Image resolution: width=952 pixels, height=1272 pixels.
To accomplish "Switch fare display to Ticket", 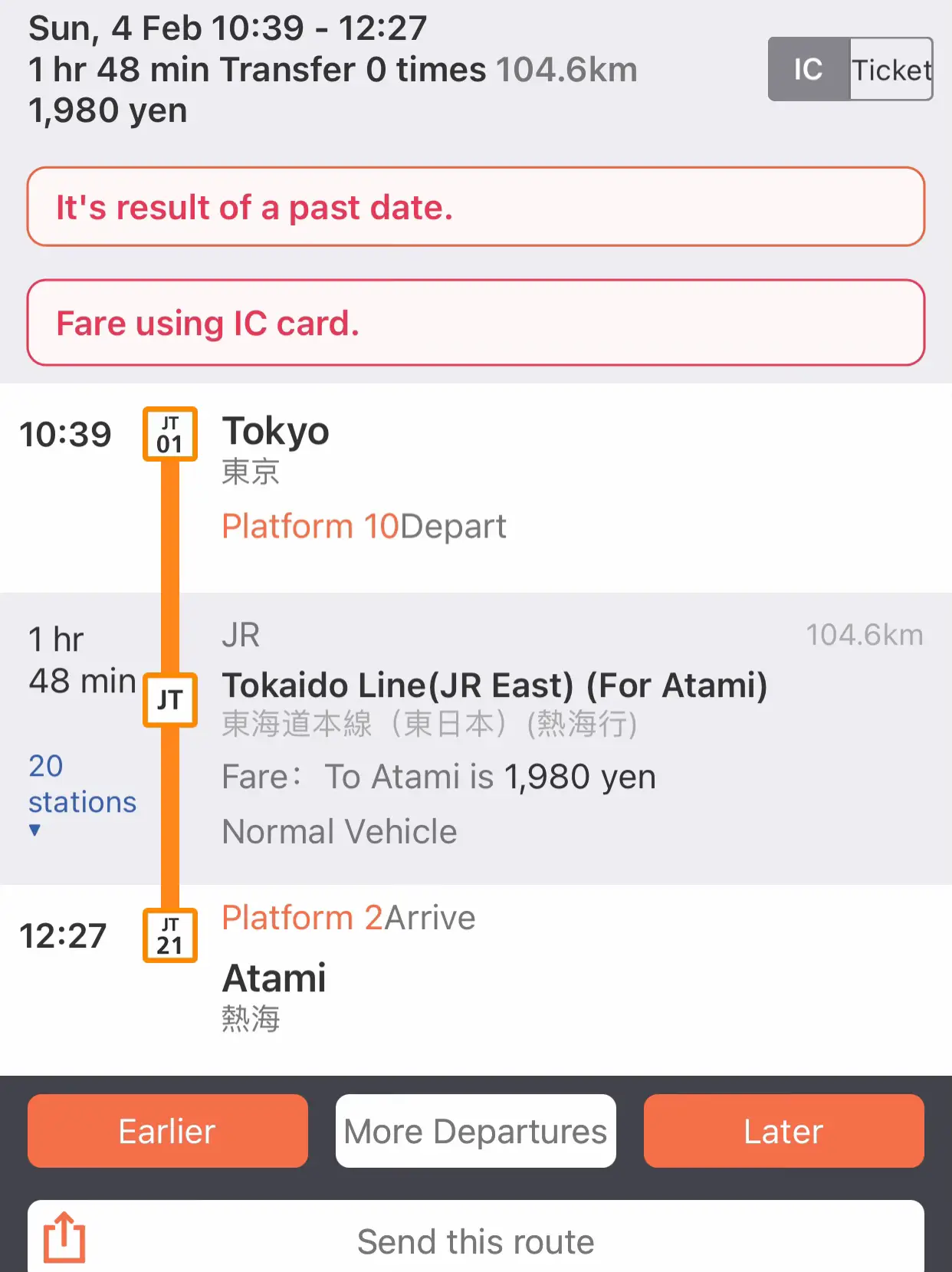I will 891,70.
